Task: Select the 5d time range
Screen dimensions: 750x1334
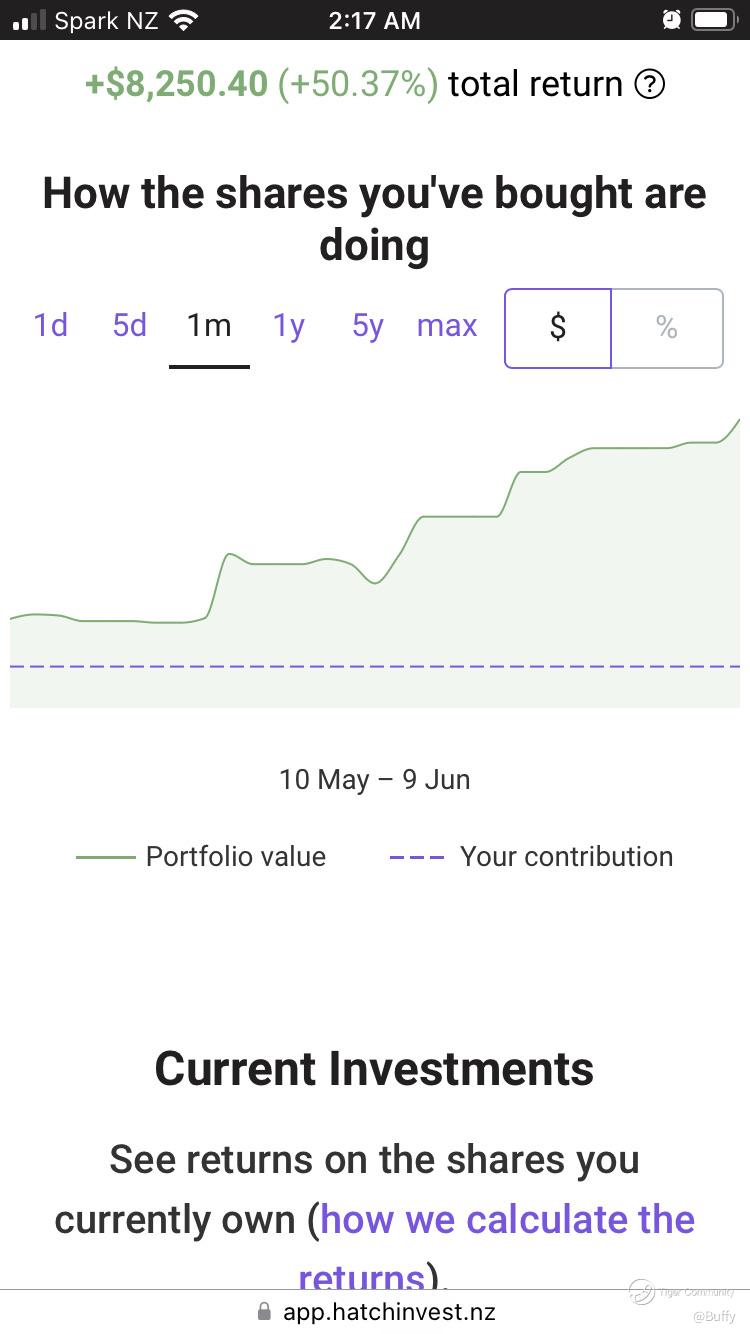Action: pos(130,326)
